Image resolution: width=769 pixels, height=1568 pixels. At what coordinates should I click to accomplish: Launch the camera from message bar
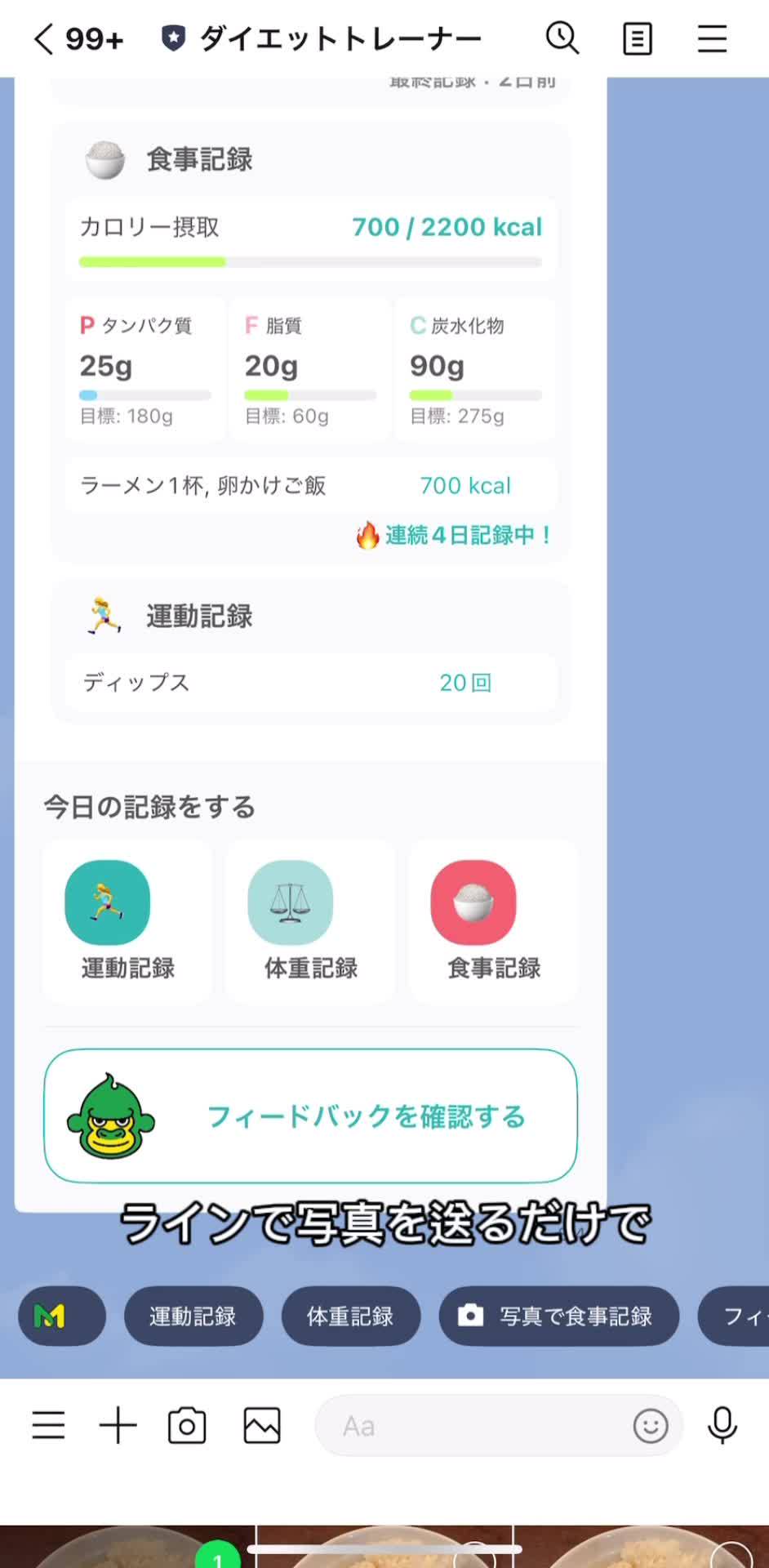[187, 1426]
